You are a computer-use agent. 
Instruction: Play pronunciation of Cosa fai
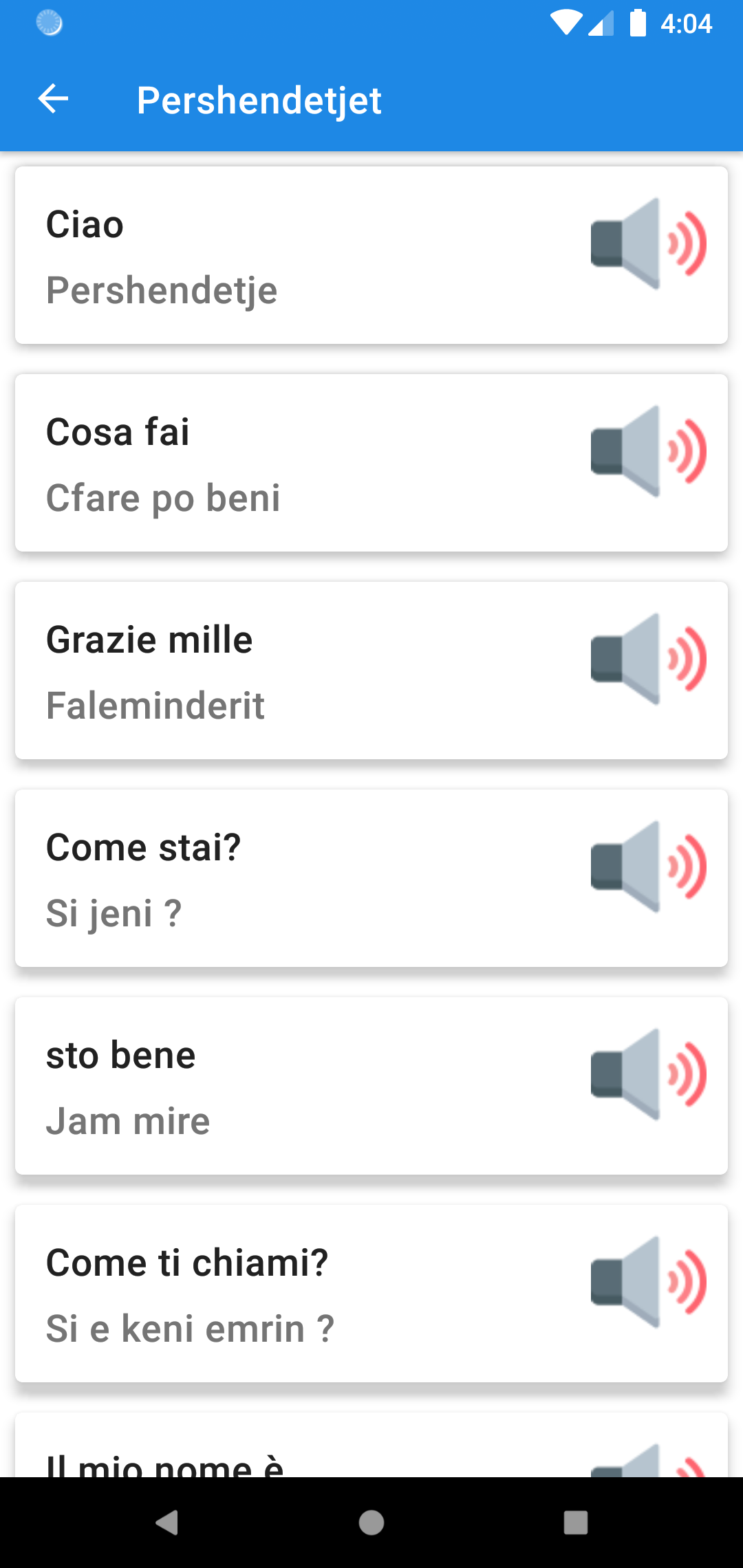(648, 451)
